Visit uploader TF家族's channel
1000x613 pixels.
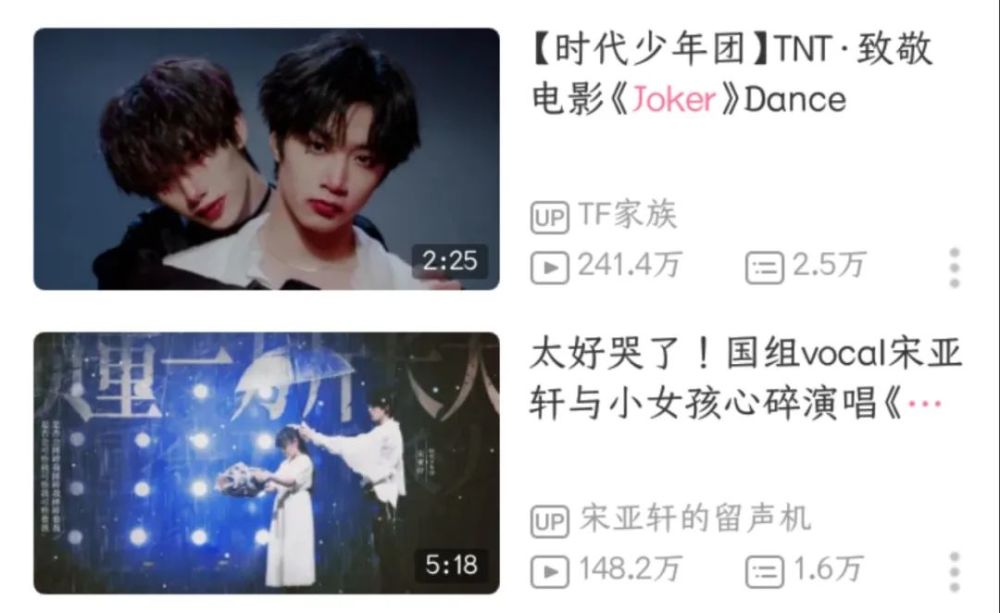pos(626,214)
